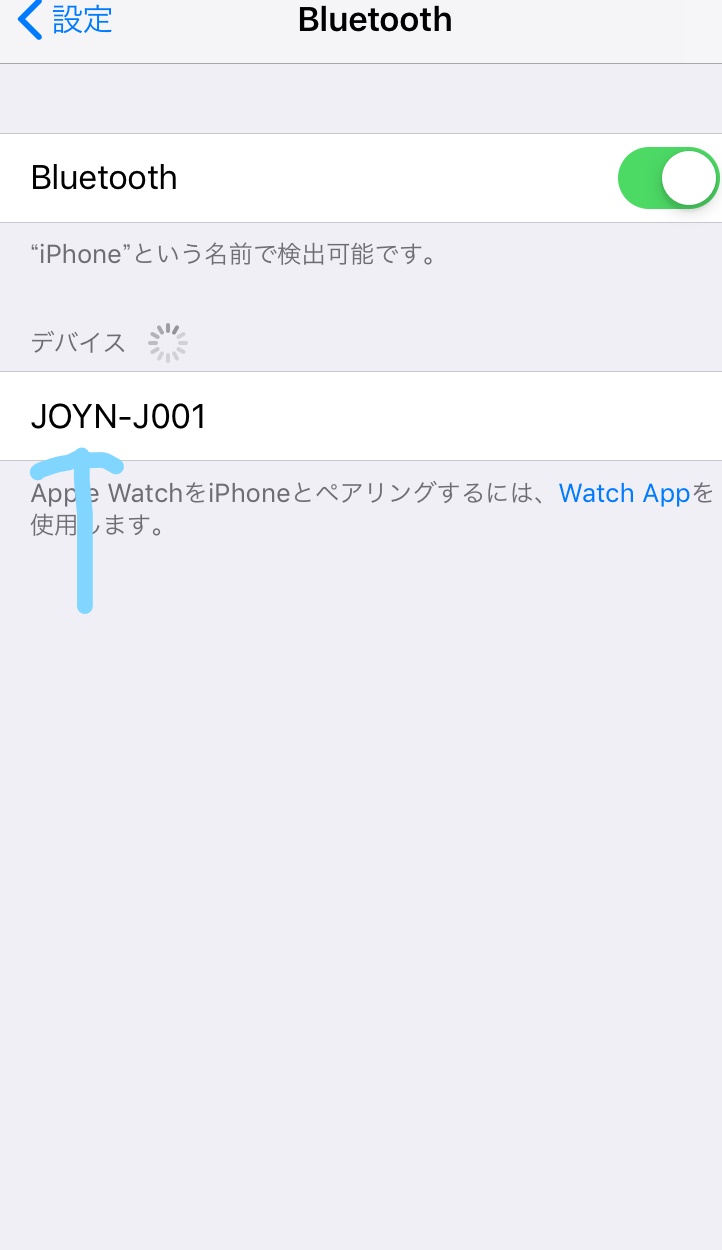Turn off the Bluetooth switch

[x=669, y=178]
